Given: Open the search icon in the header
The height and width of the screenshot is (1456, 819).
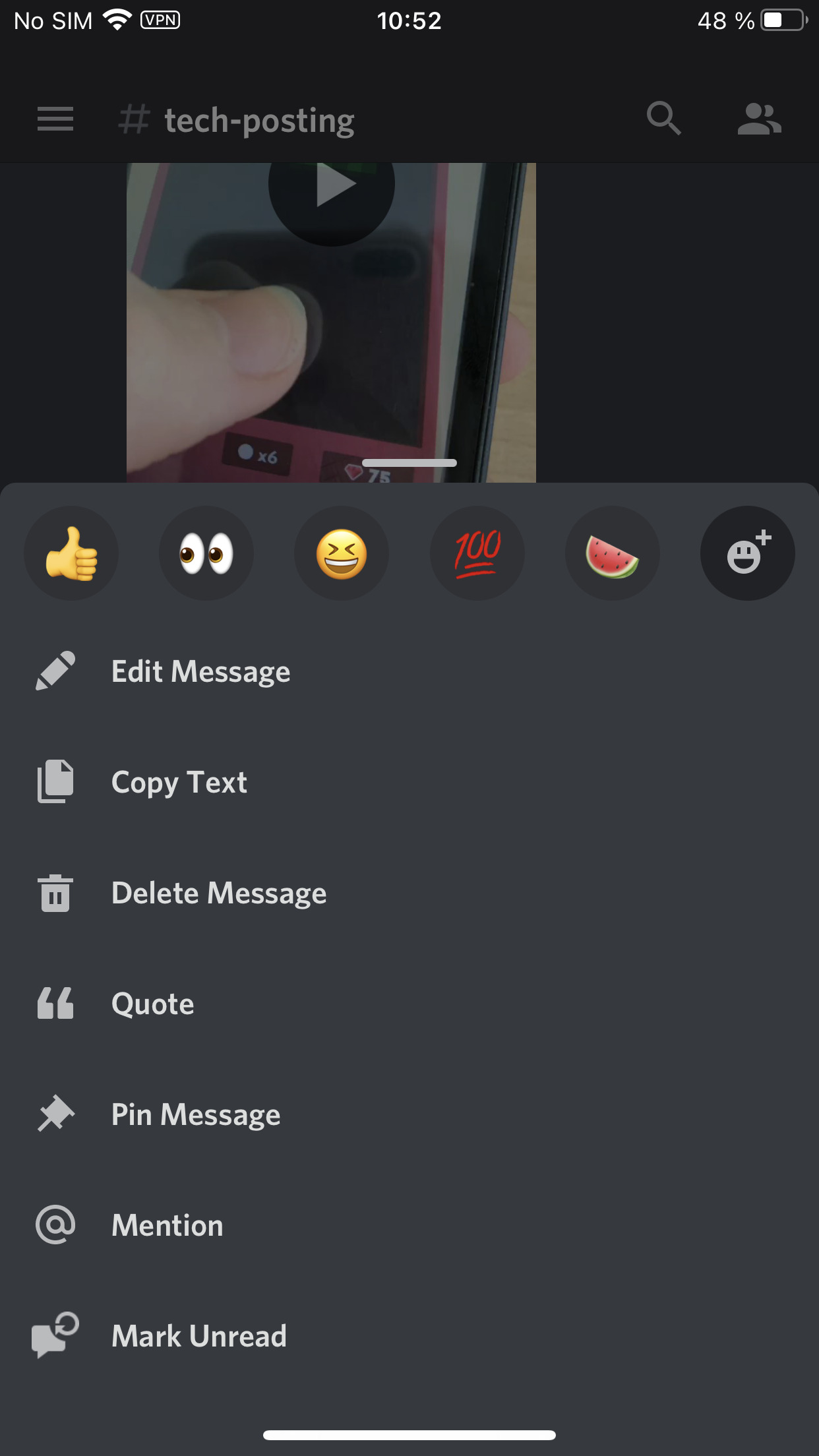Looking at the screenshot, I should [663, 119].
